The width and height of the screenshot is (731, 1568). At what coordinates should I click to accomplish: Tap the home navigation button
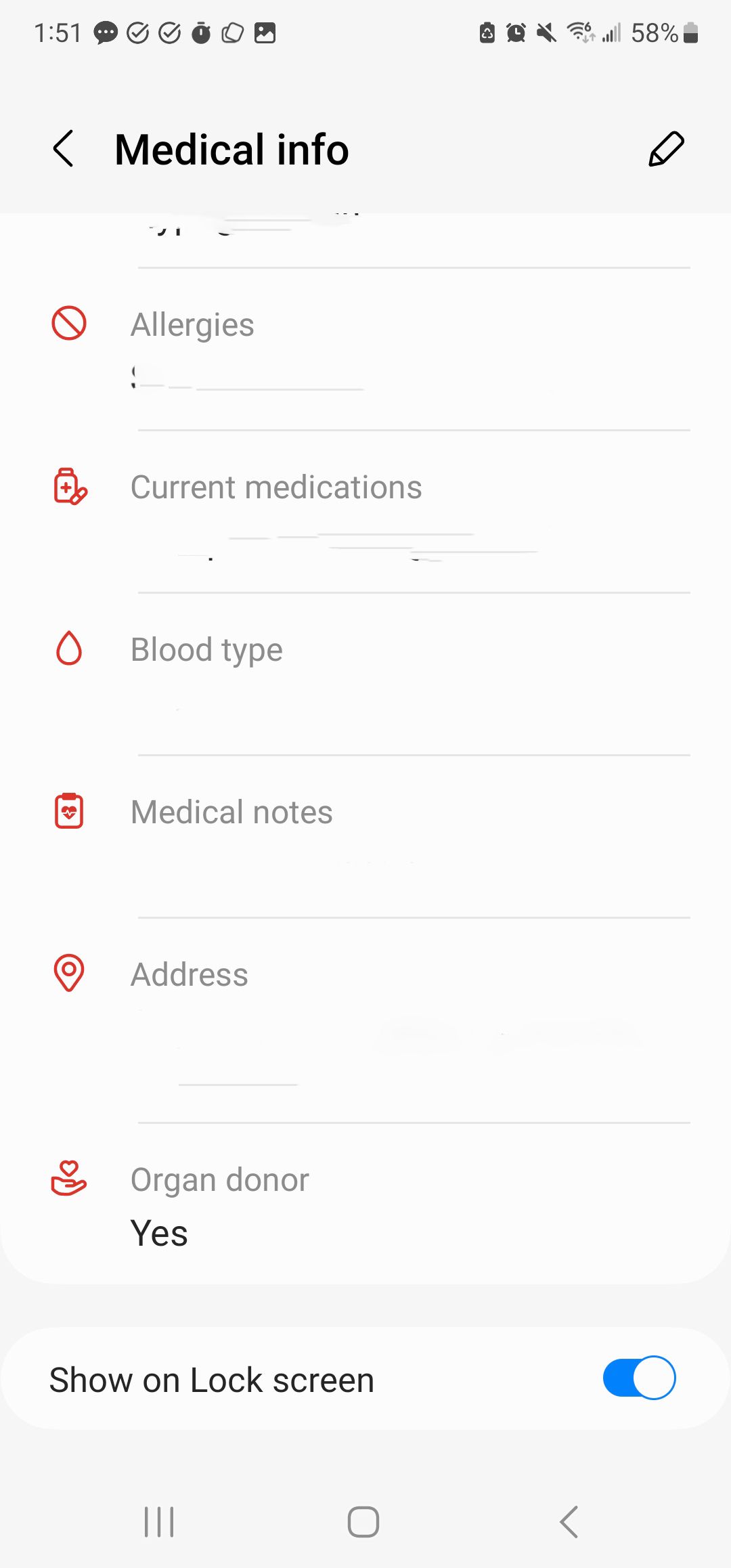(x=363, y=1521)
